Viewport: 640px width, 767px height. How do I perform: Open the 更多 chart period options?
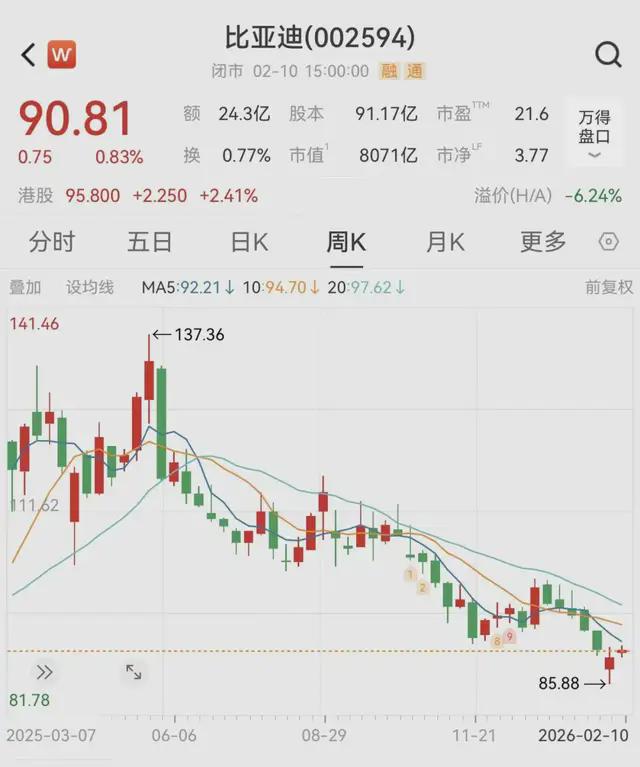tap(543, 242)
